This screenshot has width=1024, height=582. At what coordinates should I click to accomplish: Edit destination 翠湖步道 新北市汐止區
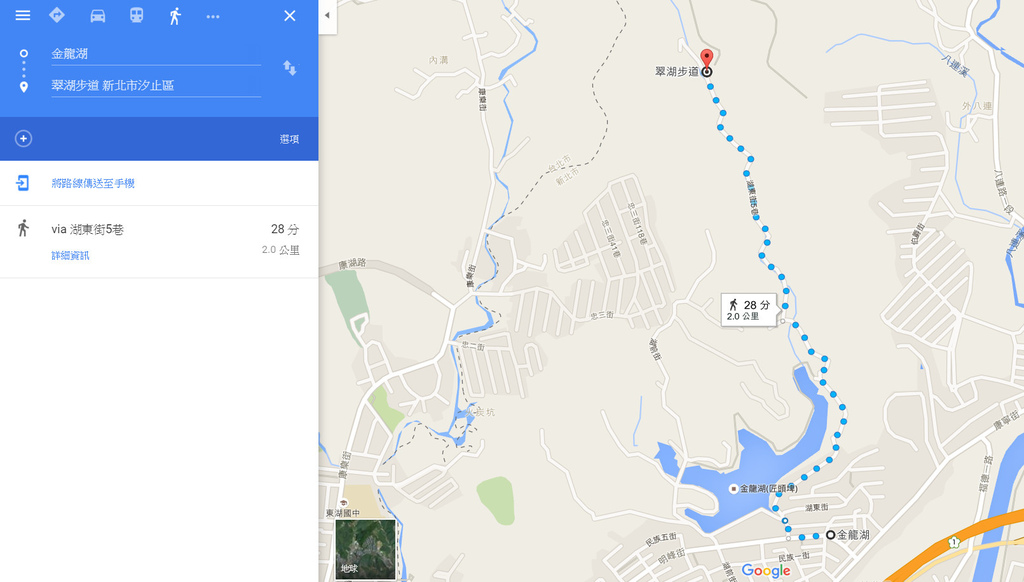coord(155,86)
